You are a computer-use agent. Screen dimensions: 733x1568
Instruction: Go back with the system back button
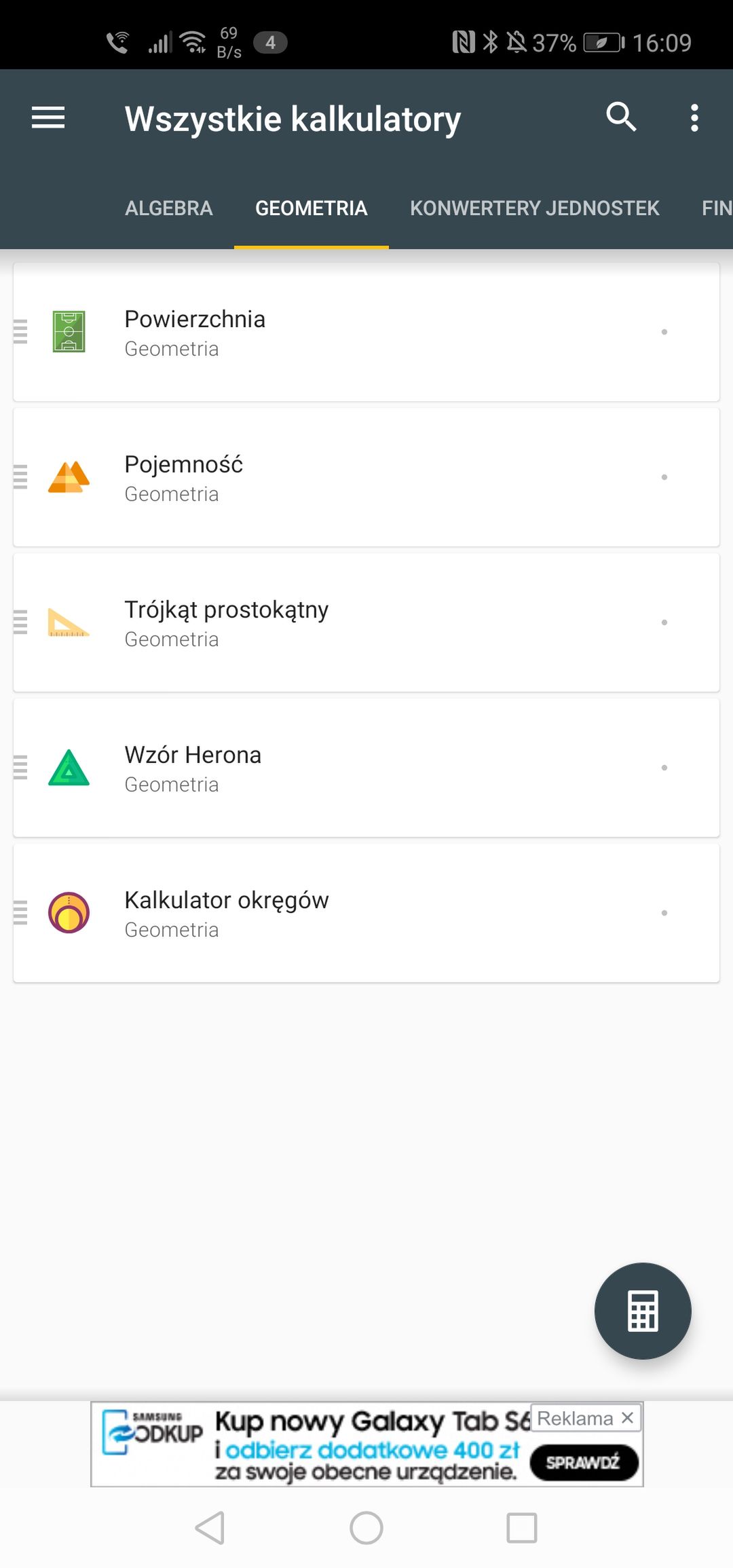coord(210,1528)
